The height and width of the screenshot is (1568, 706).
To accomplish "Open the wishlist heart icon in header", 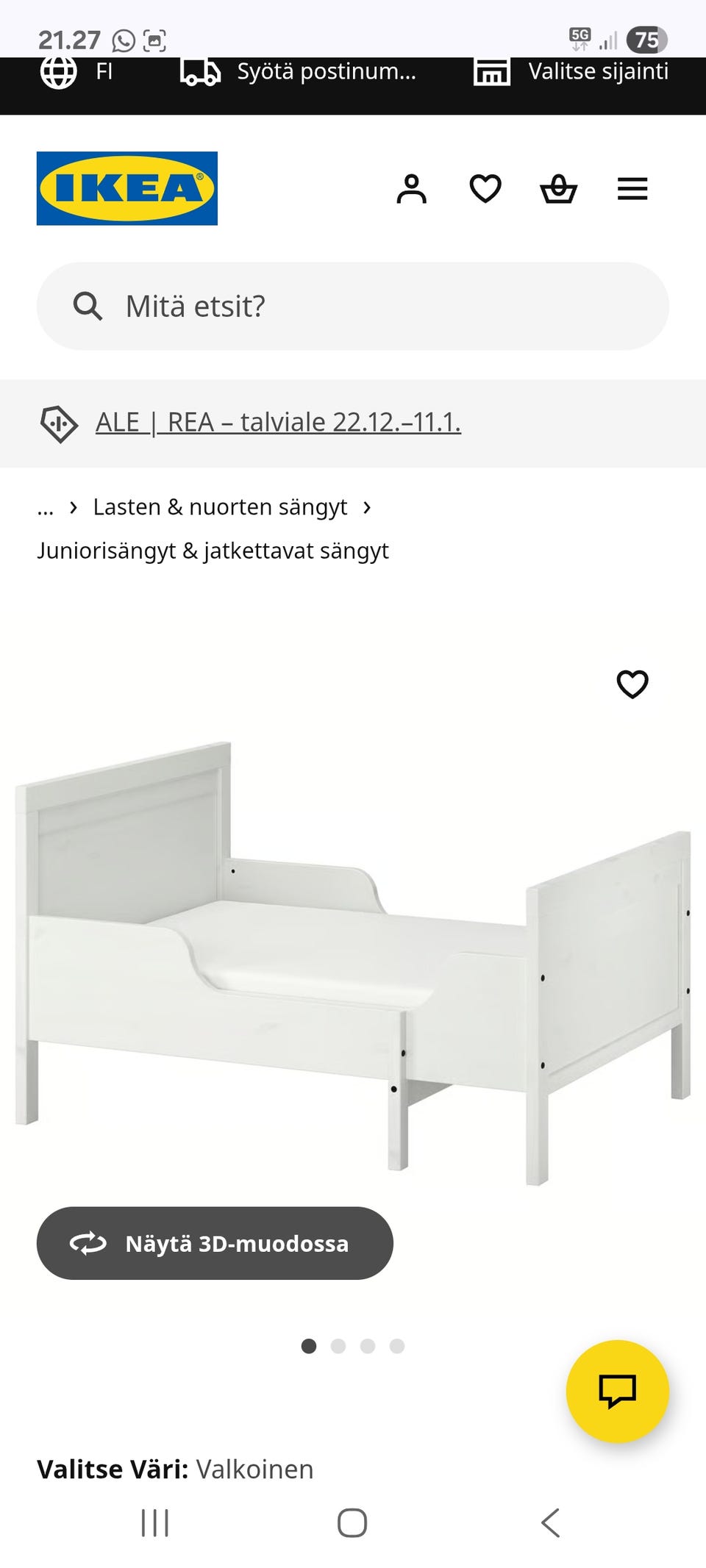I will tap(485, 189).
